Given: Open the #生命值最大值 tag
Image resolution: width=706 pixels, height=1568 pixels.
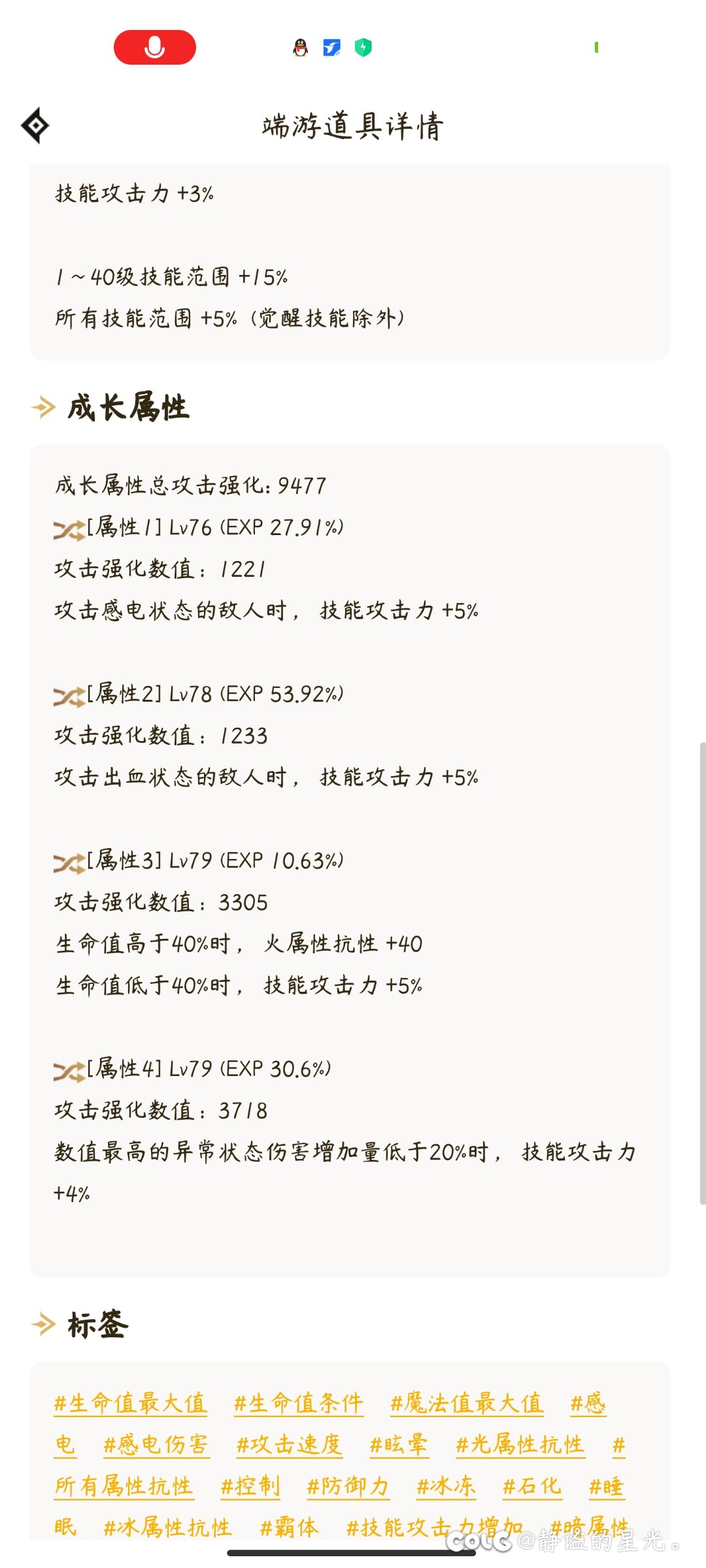Looking at the screenshot, I should pos(130,1403).
